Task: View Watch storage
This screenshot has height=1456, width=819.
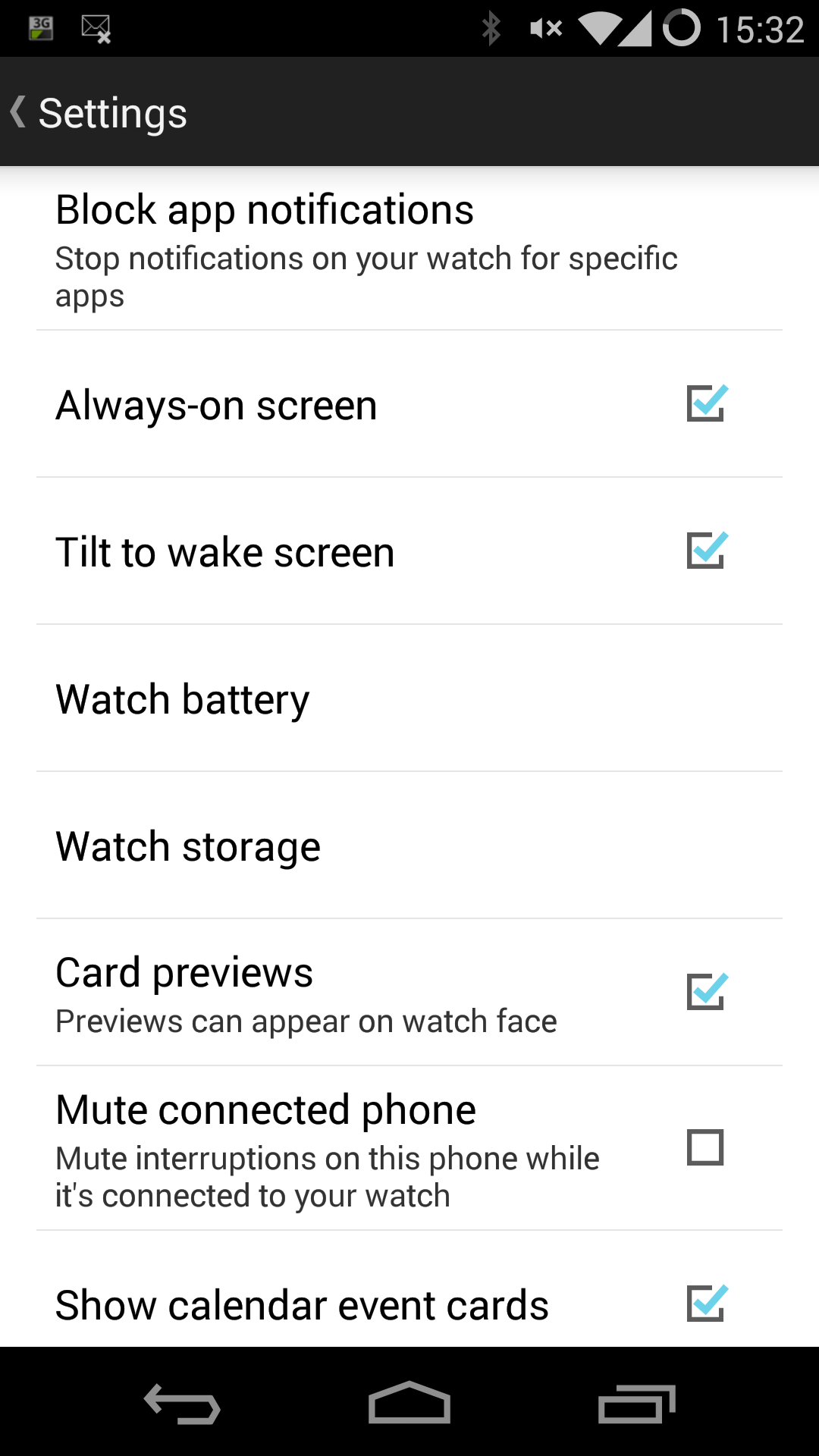Action: [x=409, y=846]
